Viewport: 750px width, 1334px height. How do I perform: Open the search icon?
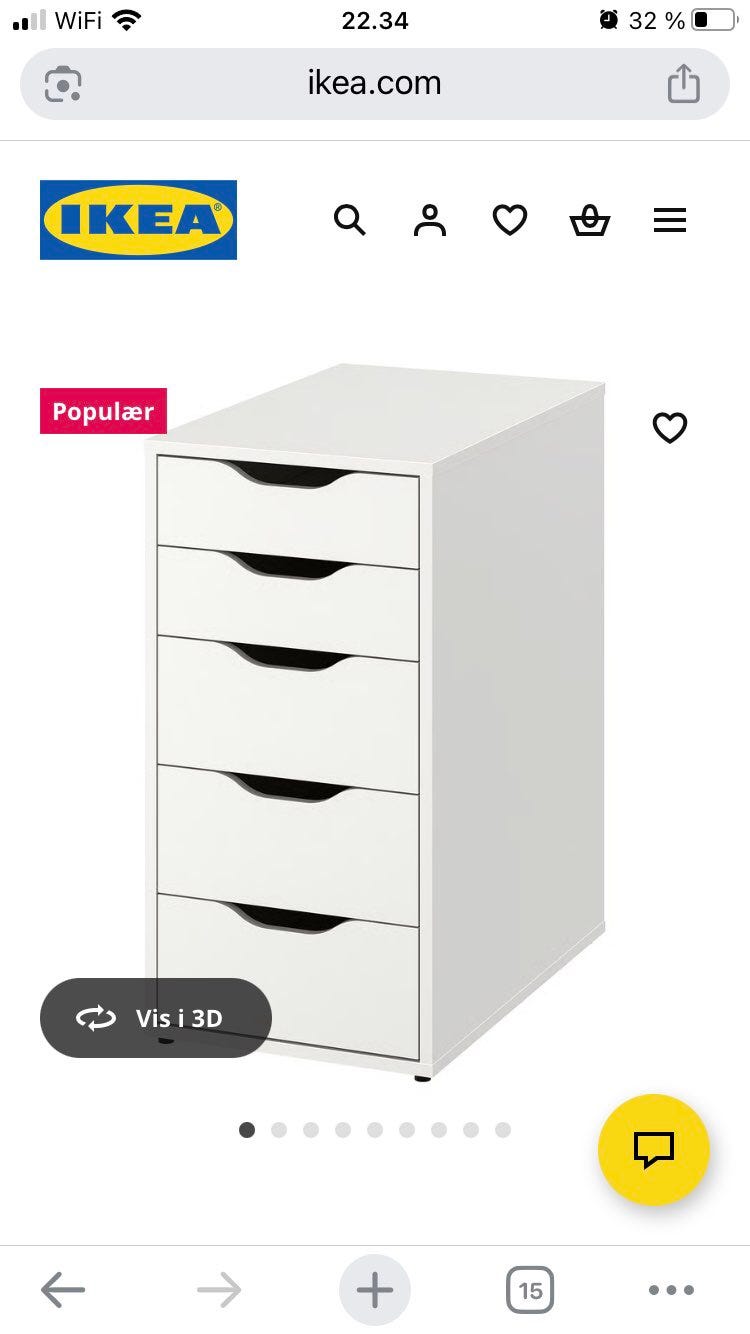350,220
